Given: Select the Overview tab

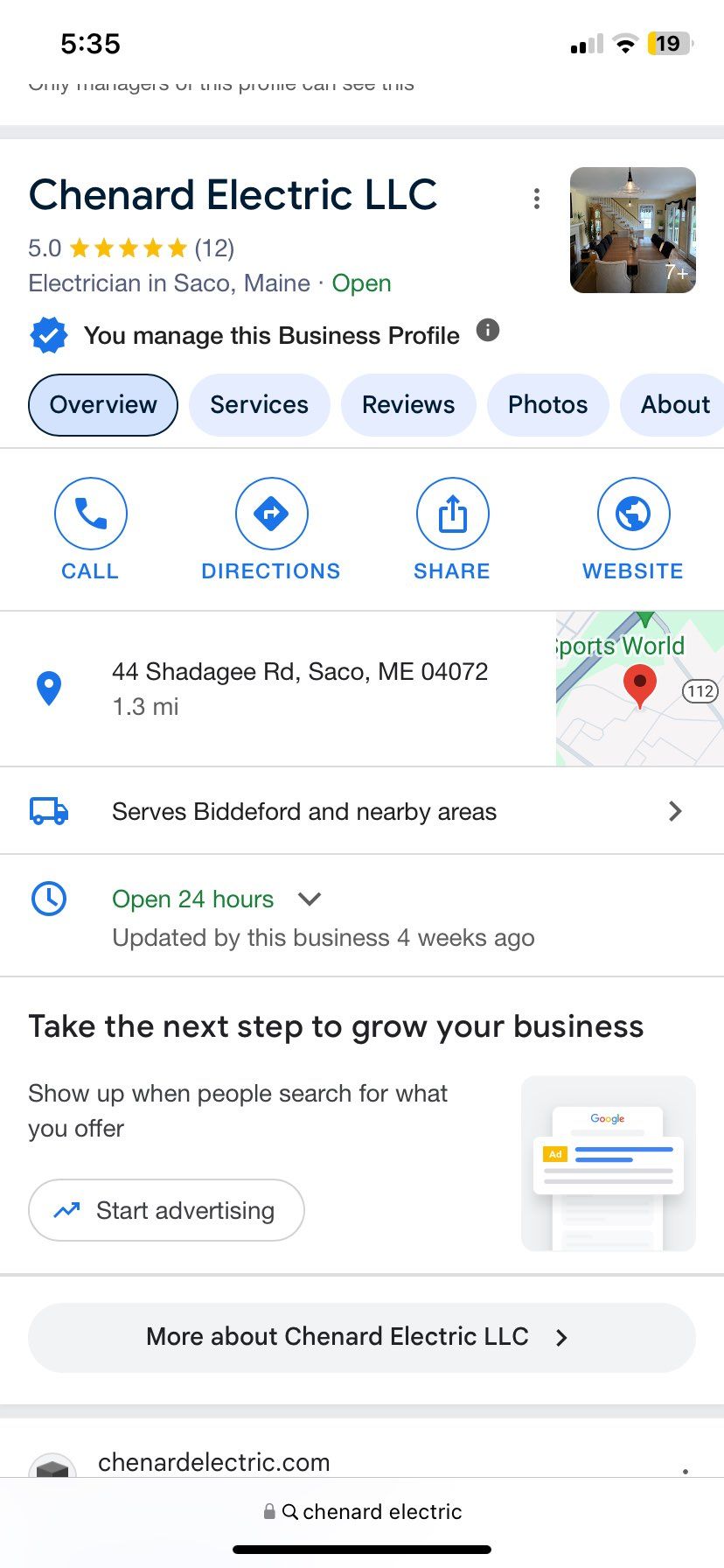Looking at the screenshot, I should [x=103, y=404].
